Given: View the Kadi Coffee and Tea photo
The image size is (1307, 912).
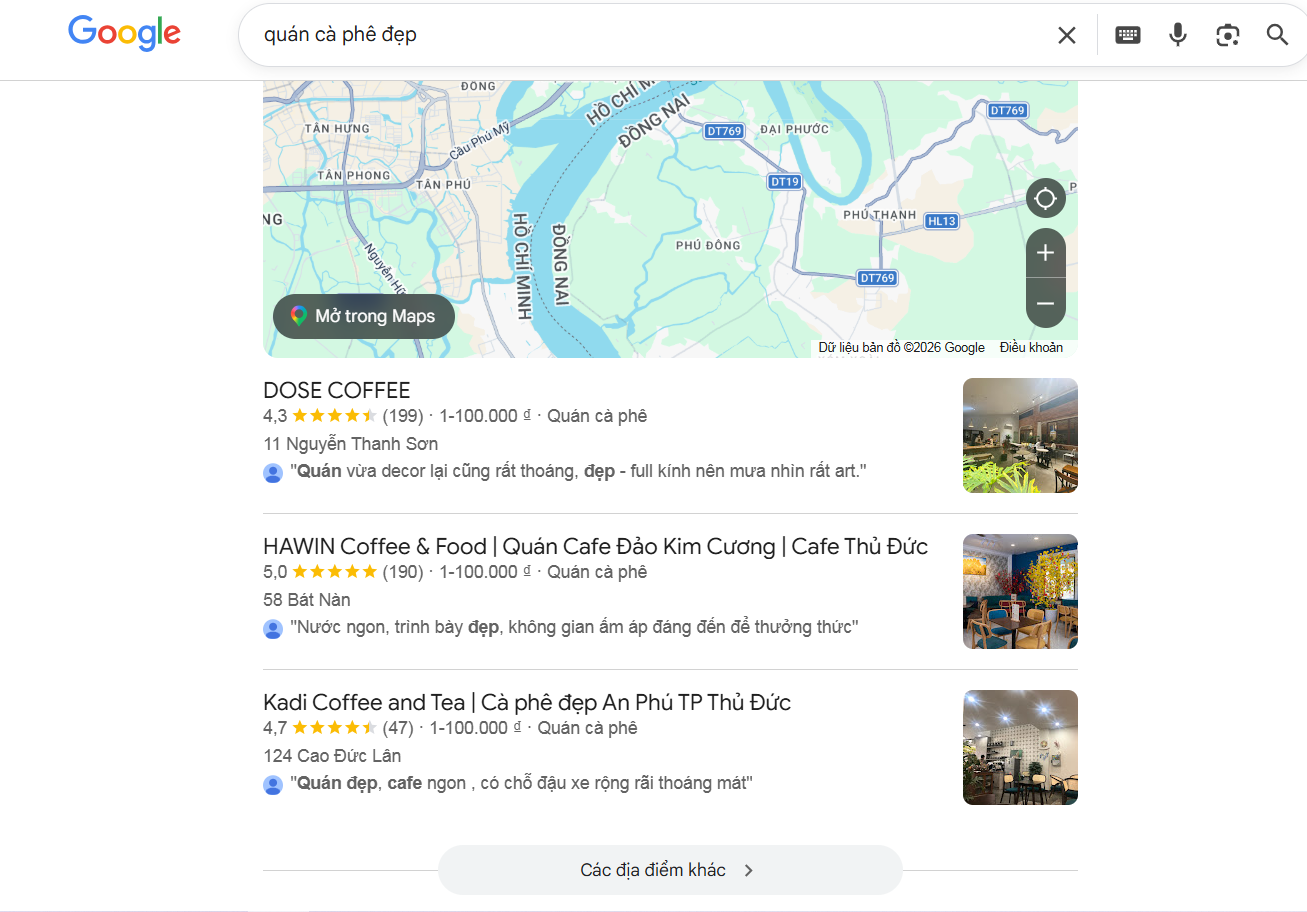Looking at the screenshot, I should click(1020, 747).
